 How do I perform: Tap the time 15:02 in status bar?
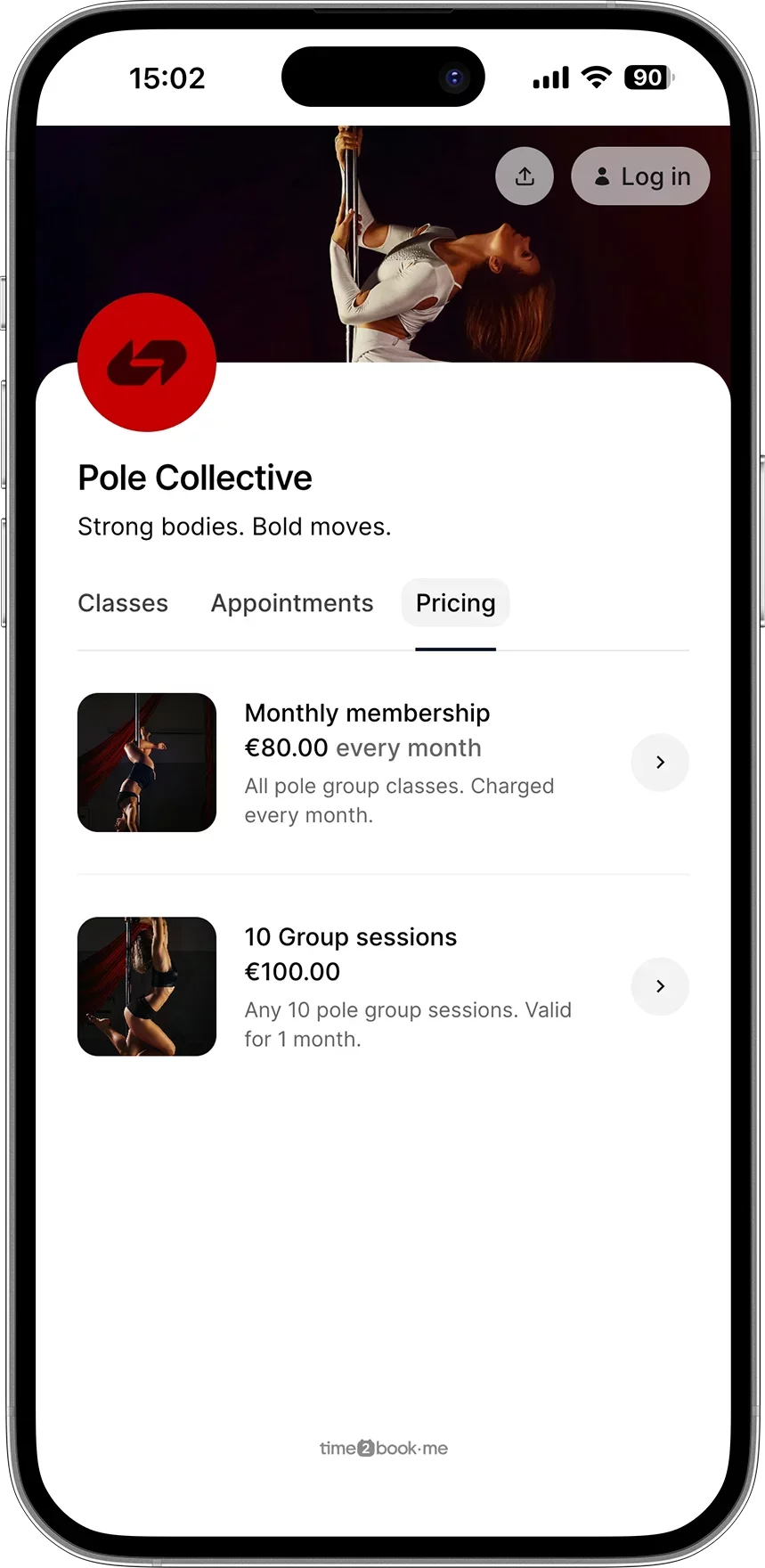[x=167, y=78]
